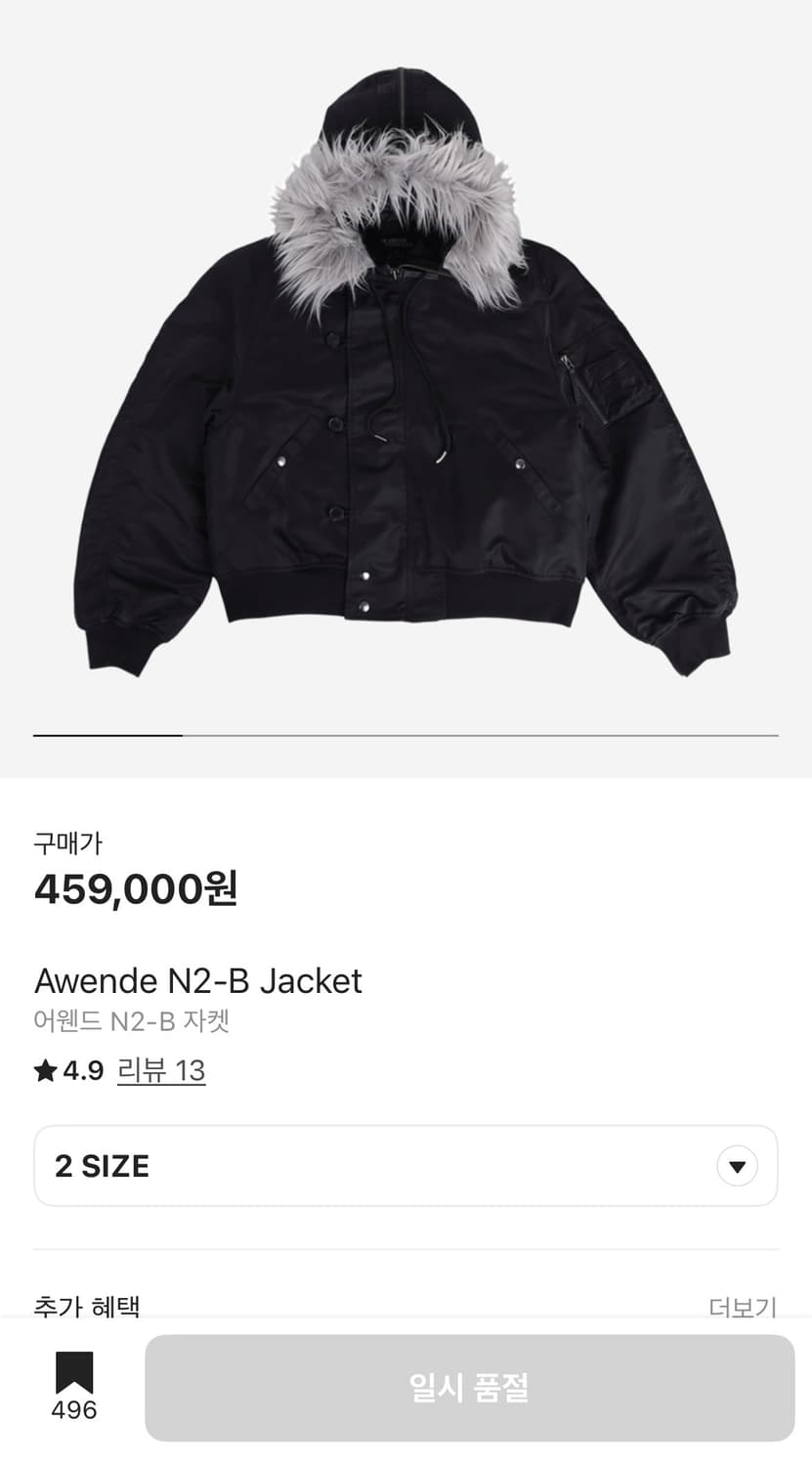
Task: Click the star rating icon
Action: (45, 1070)
